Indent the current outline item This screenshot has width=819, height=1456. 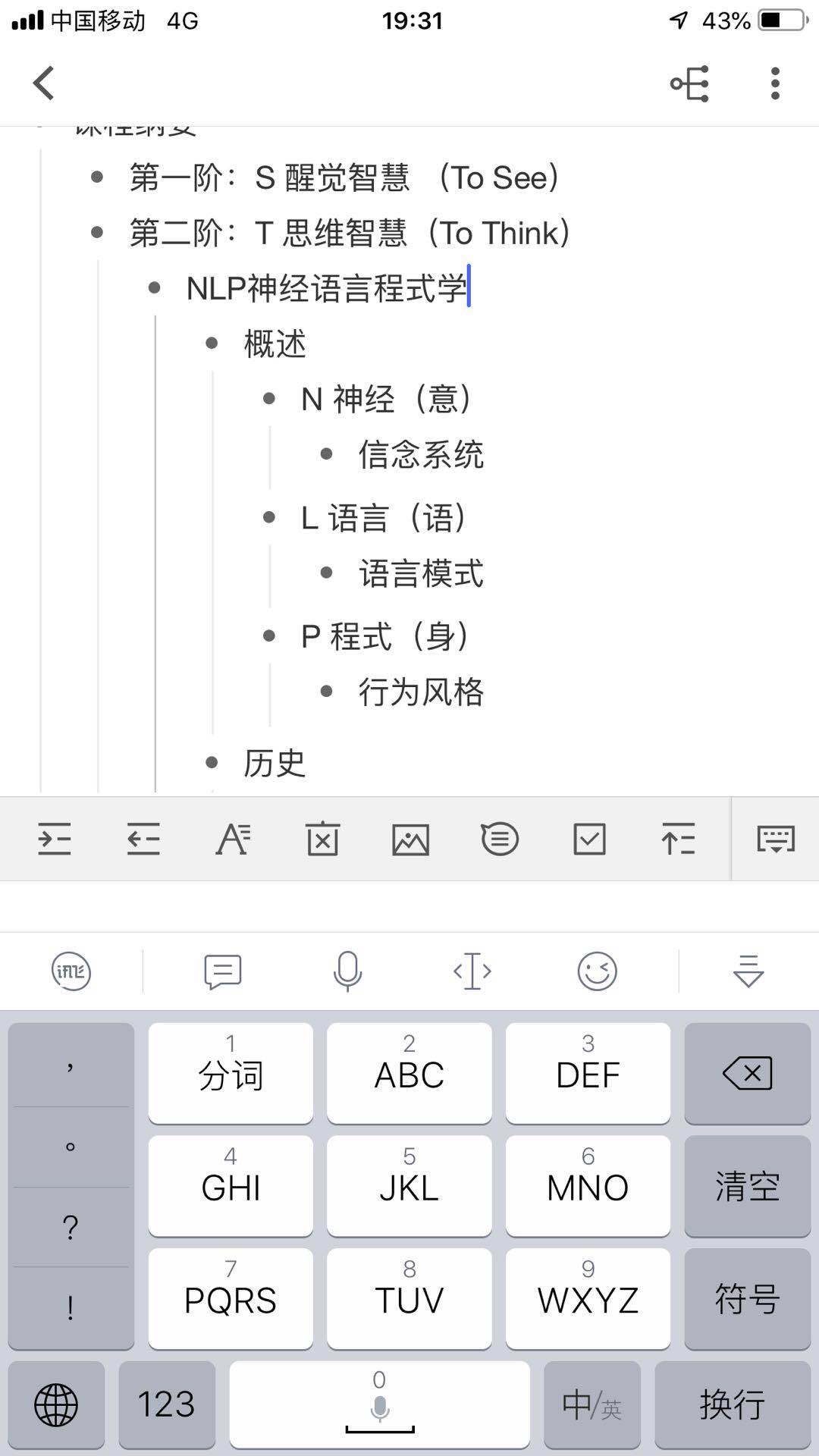(x=55, y=839)
